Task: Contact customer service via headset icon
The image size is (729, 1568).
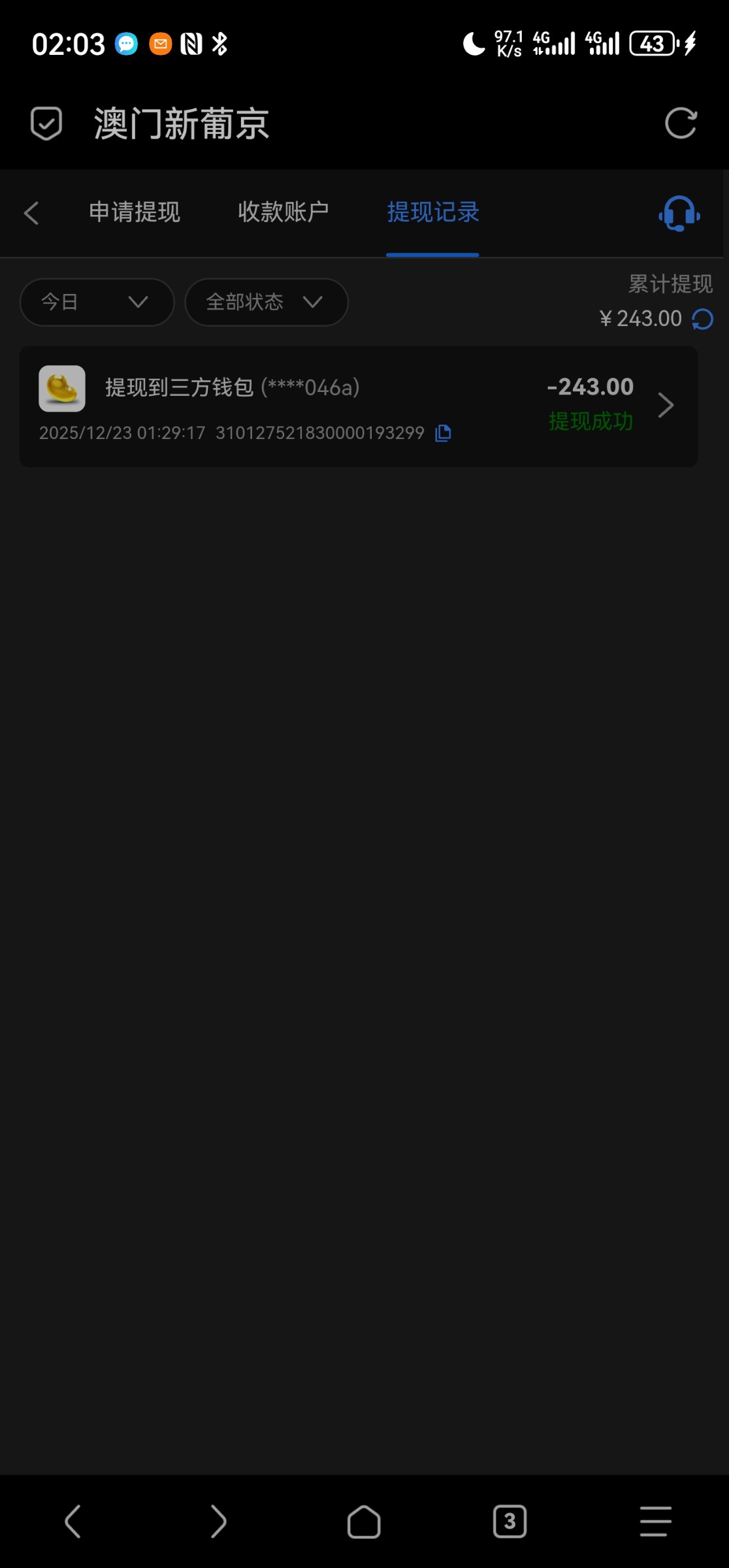Action: click(679, 214)
